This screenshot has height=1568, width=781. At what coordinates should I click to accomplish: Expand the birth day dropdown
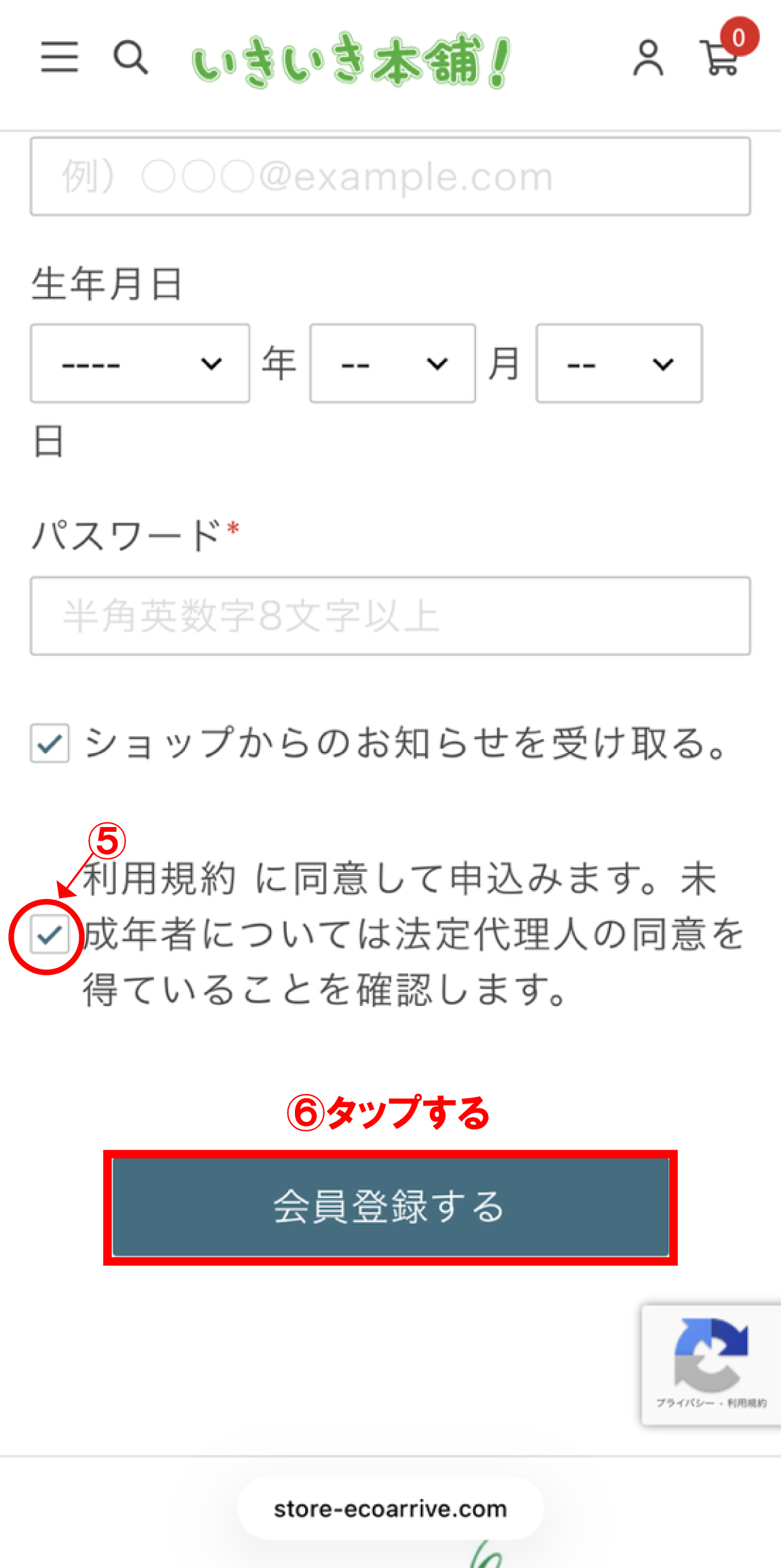point(619,363)
